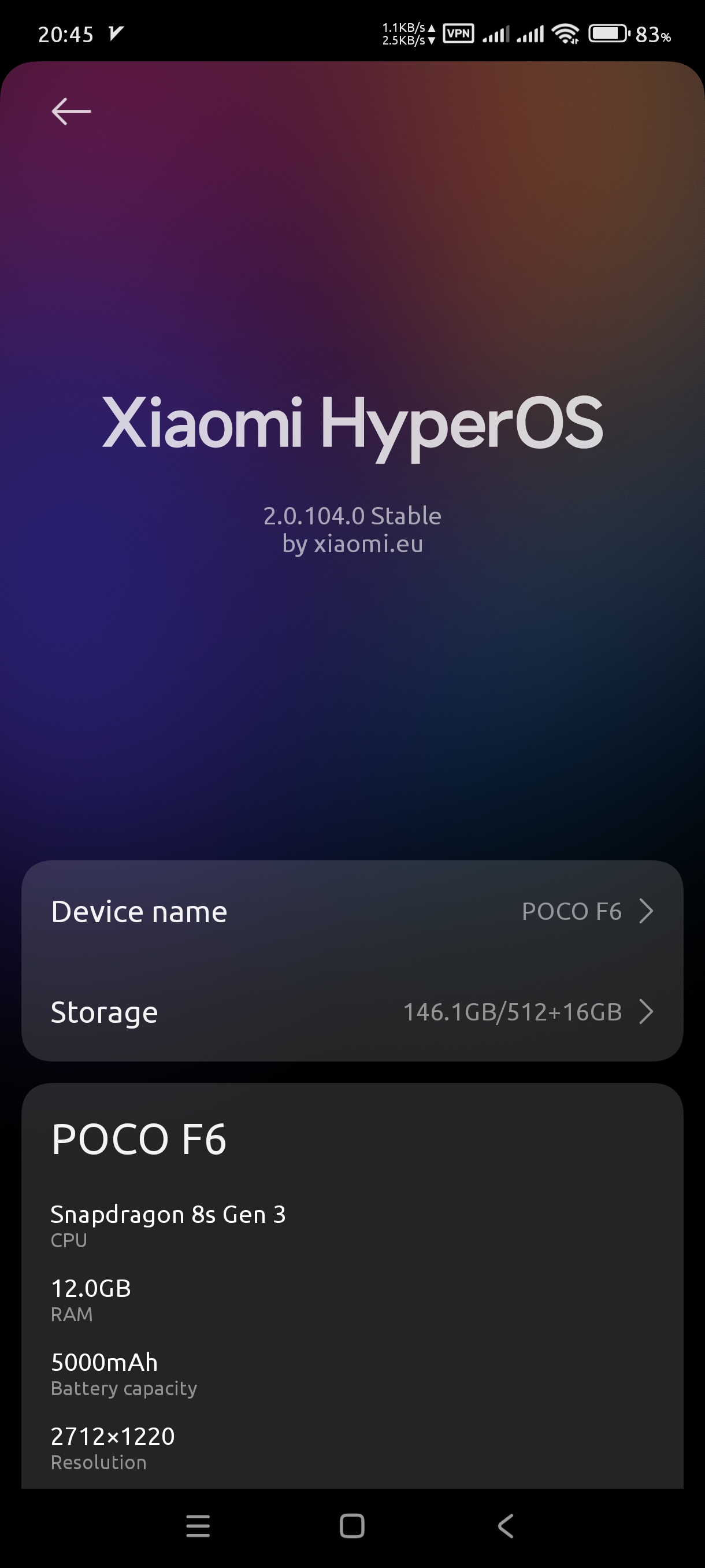Image resolution: width=705 pixels, height=1568 pixels.
Task: Tap the Xiaomi HyperOS version logo
Action: click(x=352, y=423)
